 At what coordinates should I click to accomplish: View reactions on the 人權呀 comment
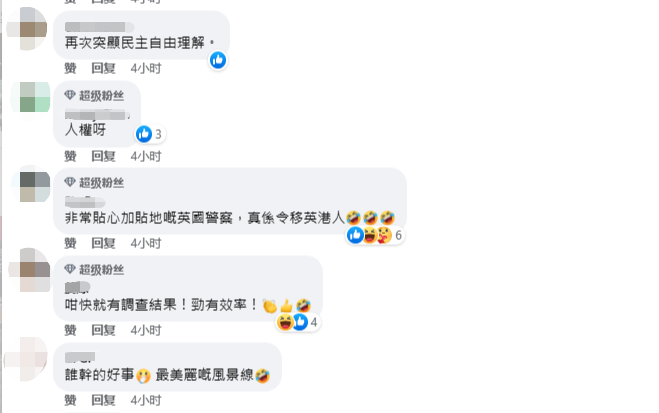tap(149, 134)
